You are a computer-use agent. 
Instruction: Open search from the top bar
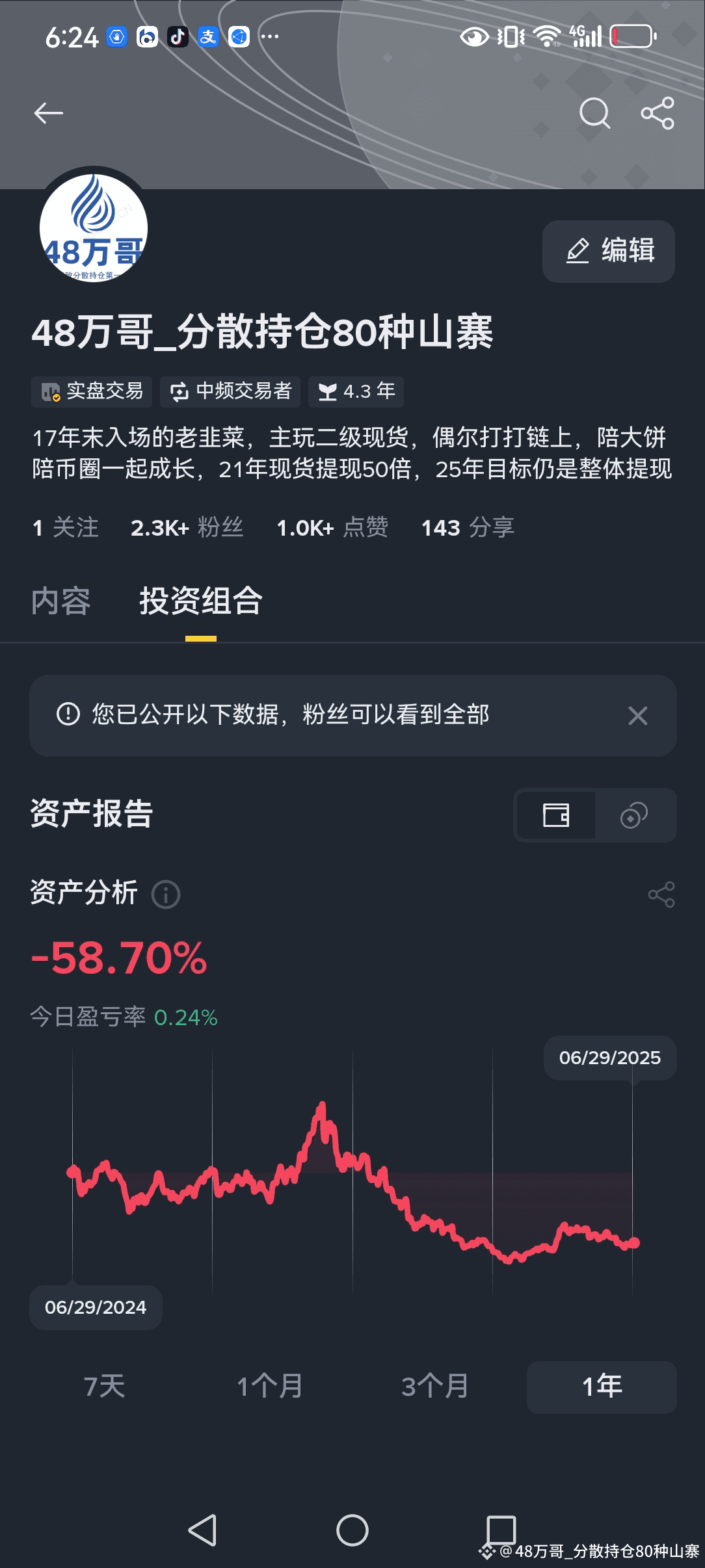[594, 113]
